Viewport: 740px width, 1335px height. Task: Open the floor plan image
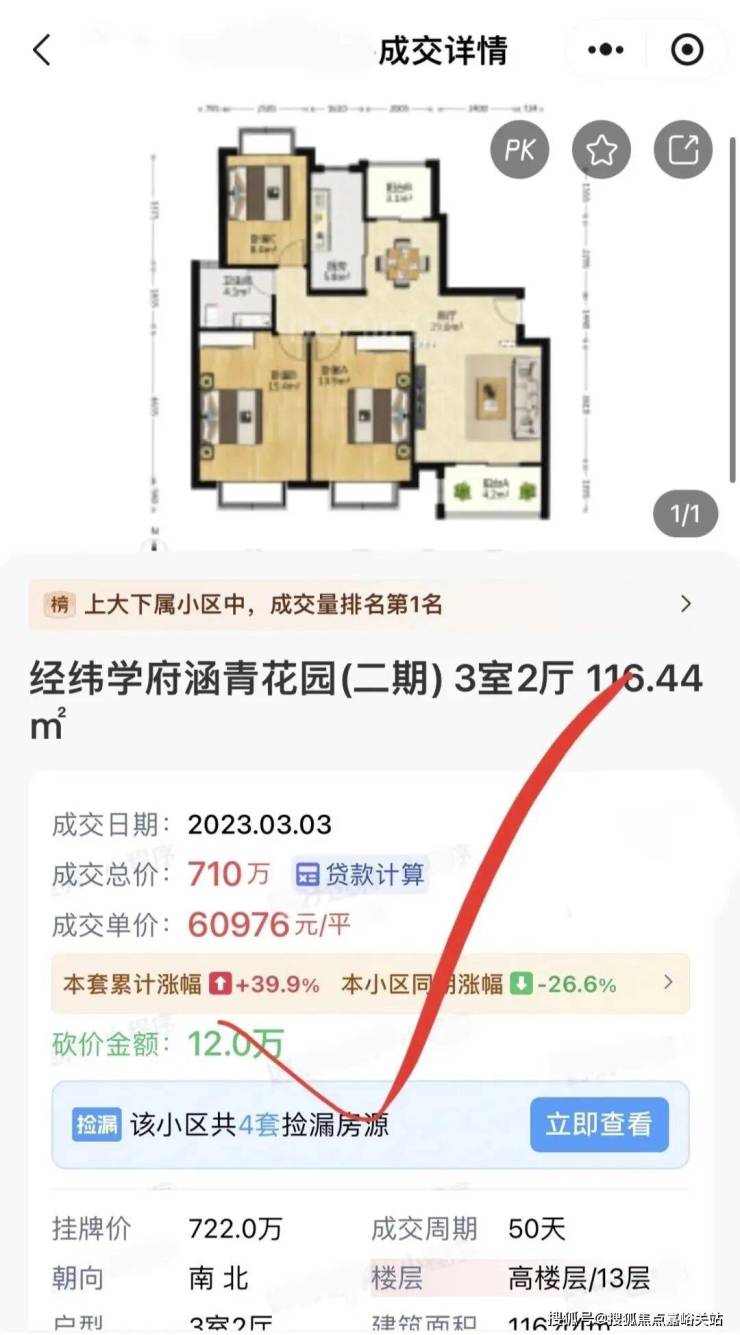(370, 320)
